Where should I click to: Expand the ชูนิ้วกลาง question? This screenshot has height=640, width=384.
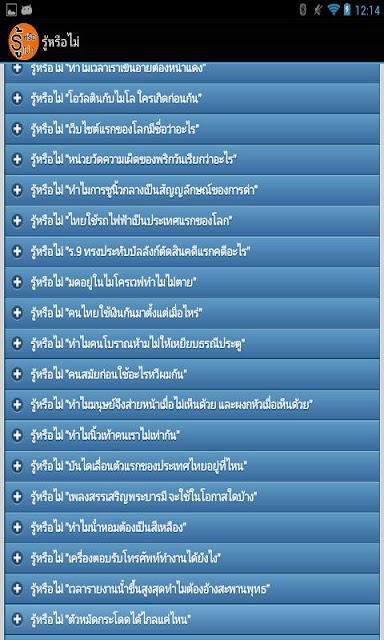click(x=192, y=190)
